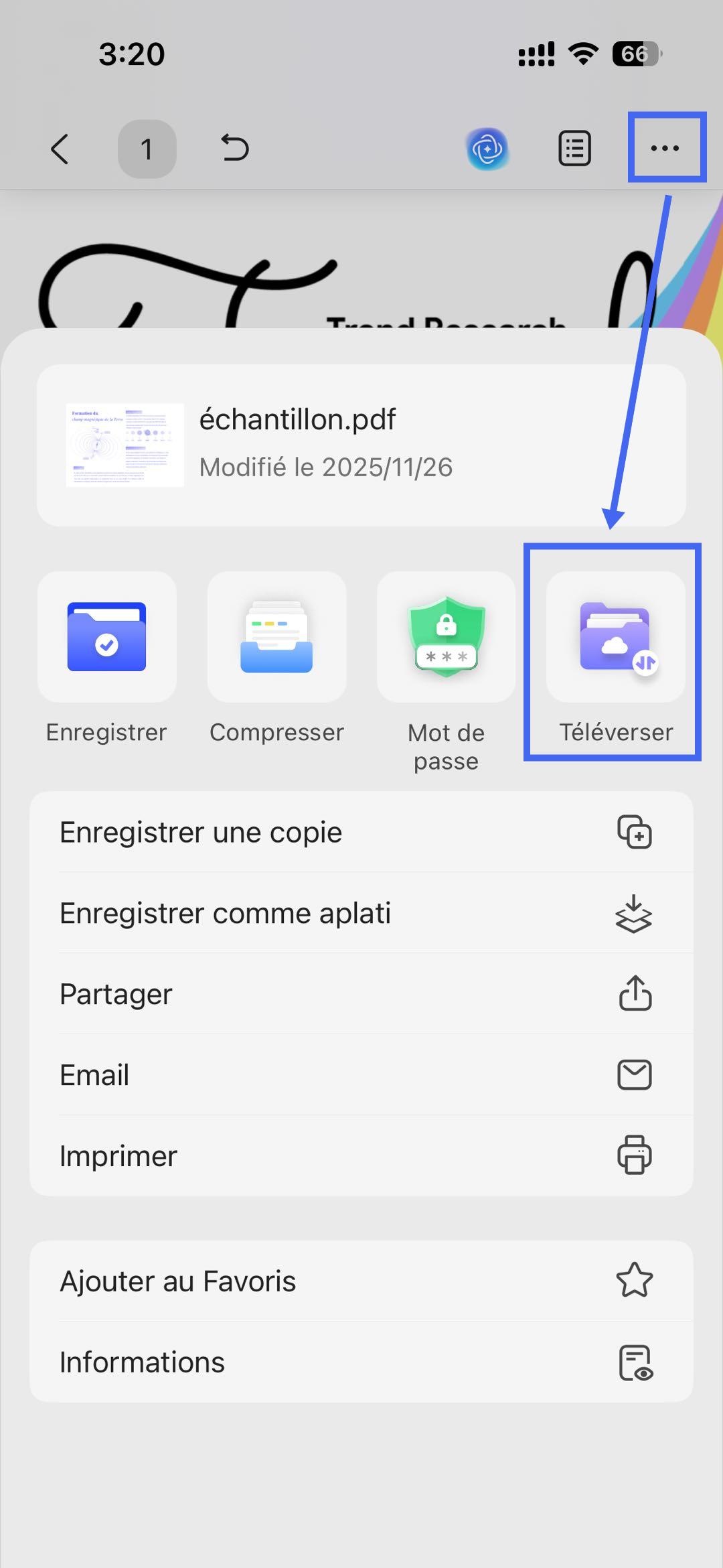Tap the Mot de passe shield icon
The height and width of the screenshot is (1568, 723).
[445, 636]
